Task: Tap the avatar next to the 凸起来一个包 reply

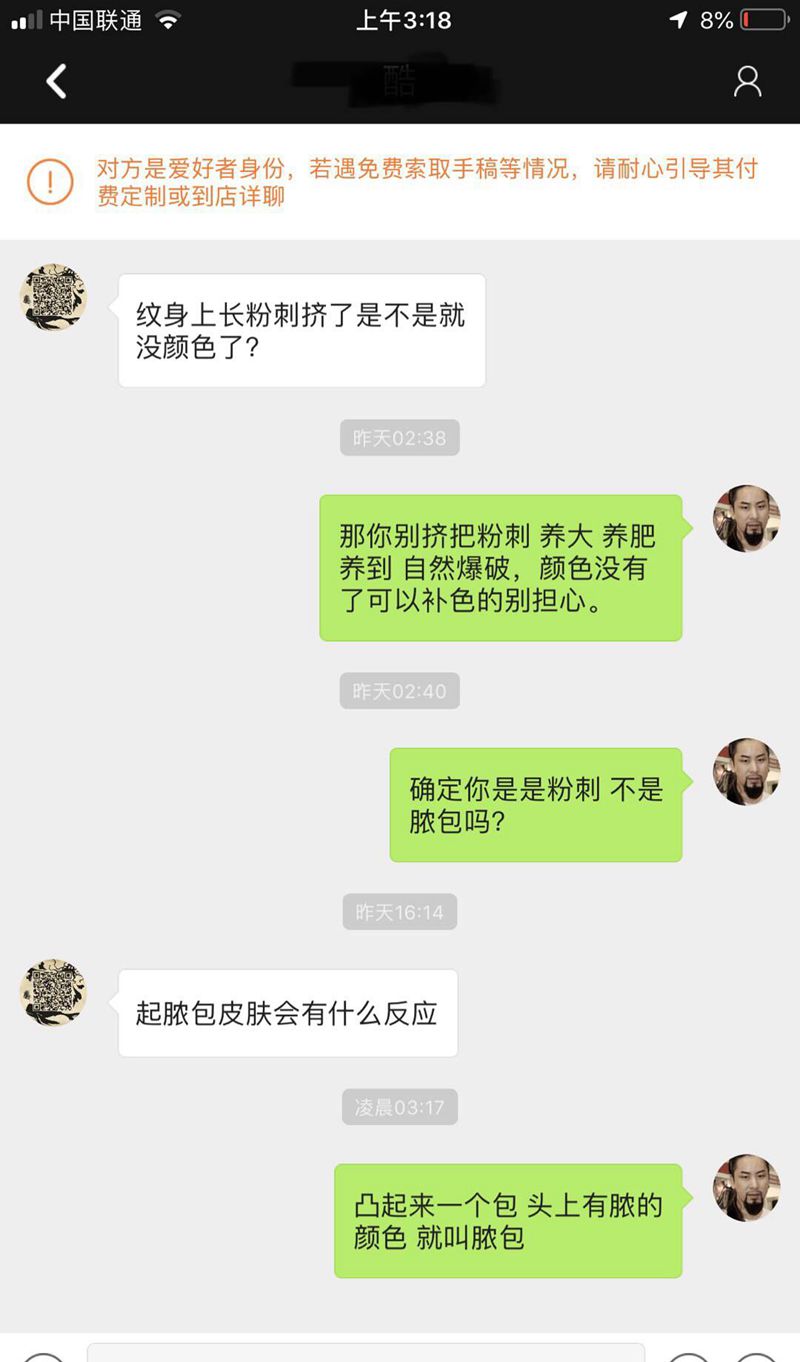Action: [x=746, y=1188]
